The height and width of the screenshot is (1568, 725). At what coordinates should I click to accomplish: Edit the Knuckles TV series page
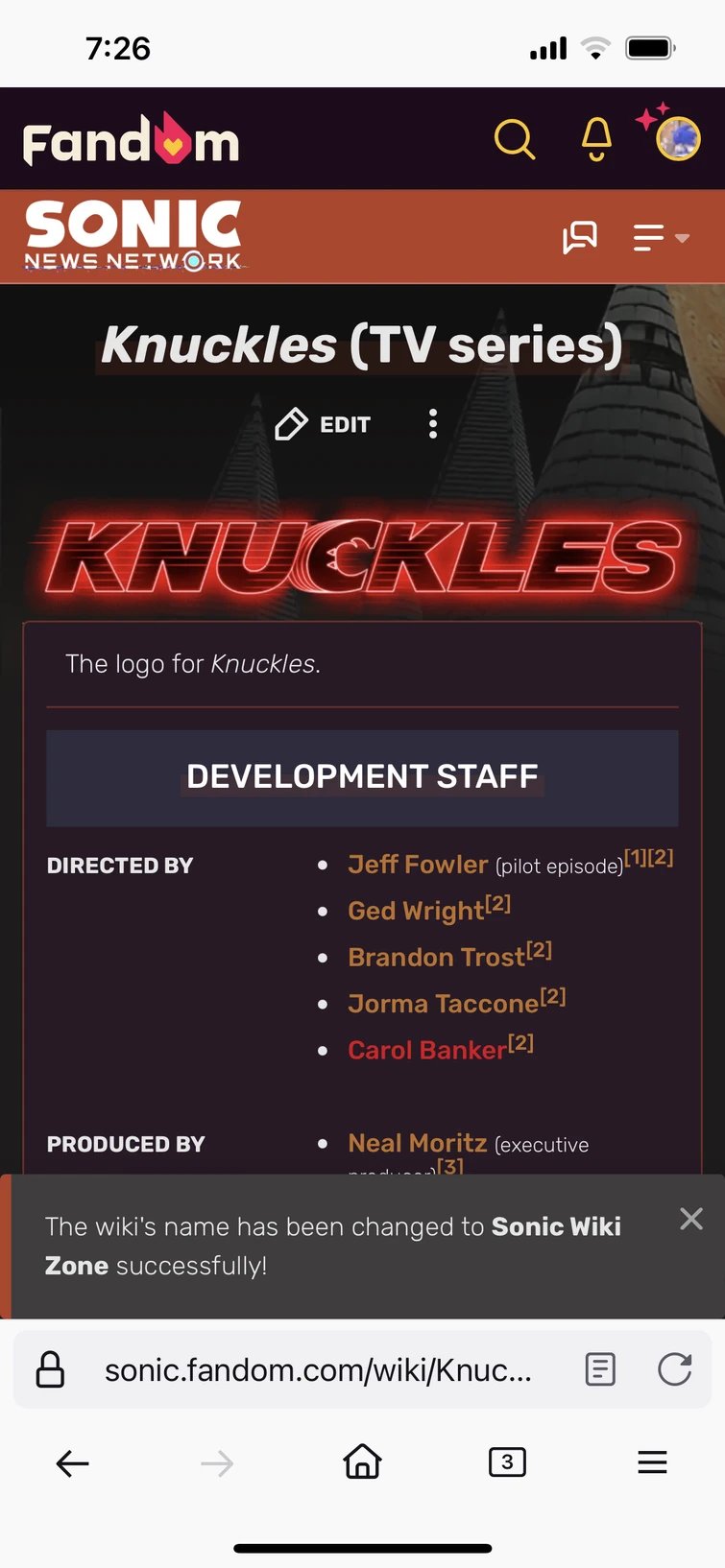coord(324,424)
